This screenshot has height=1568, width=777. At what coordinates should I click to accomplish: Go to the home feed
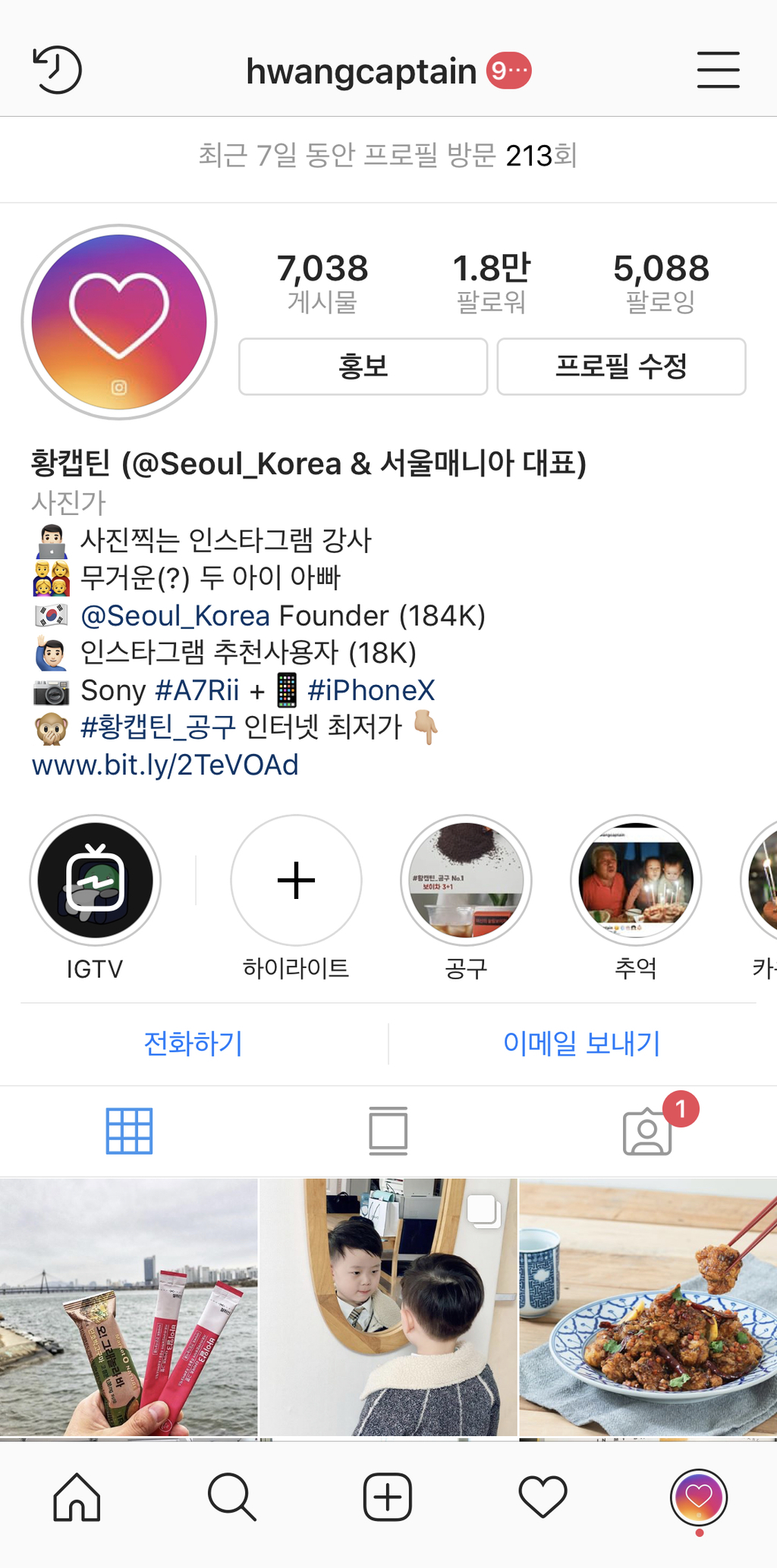tap(77, 1497)
